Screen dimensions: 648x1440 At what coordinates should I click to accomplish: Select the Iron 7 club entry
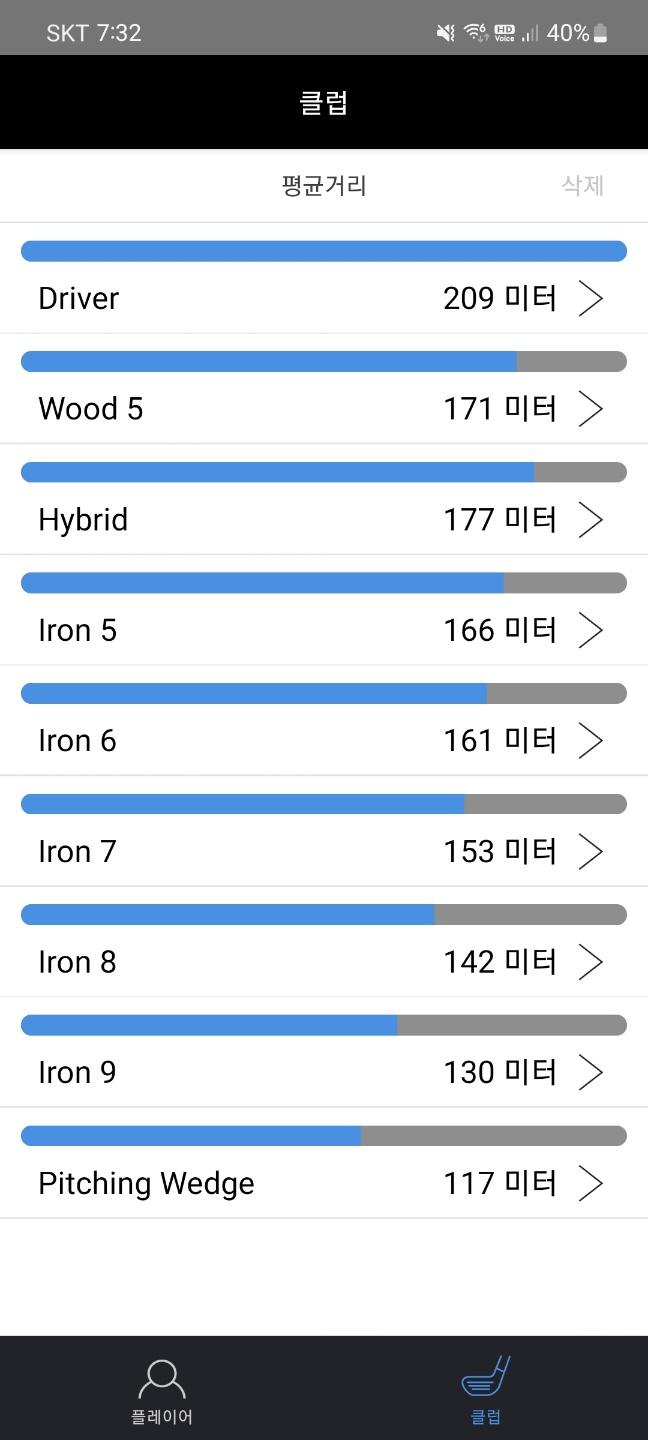point(323,851)
